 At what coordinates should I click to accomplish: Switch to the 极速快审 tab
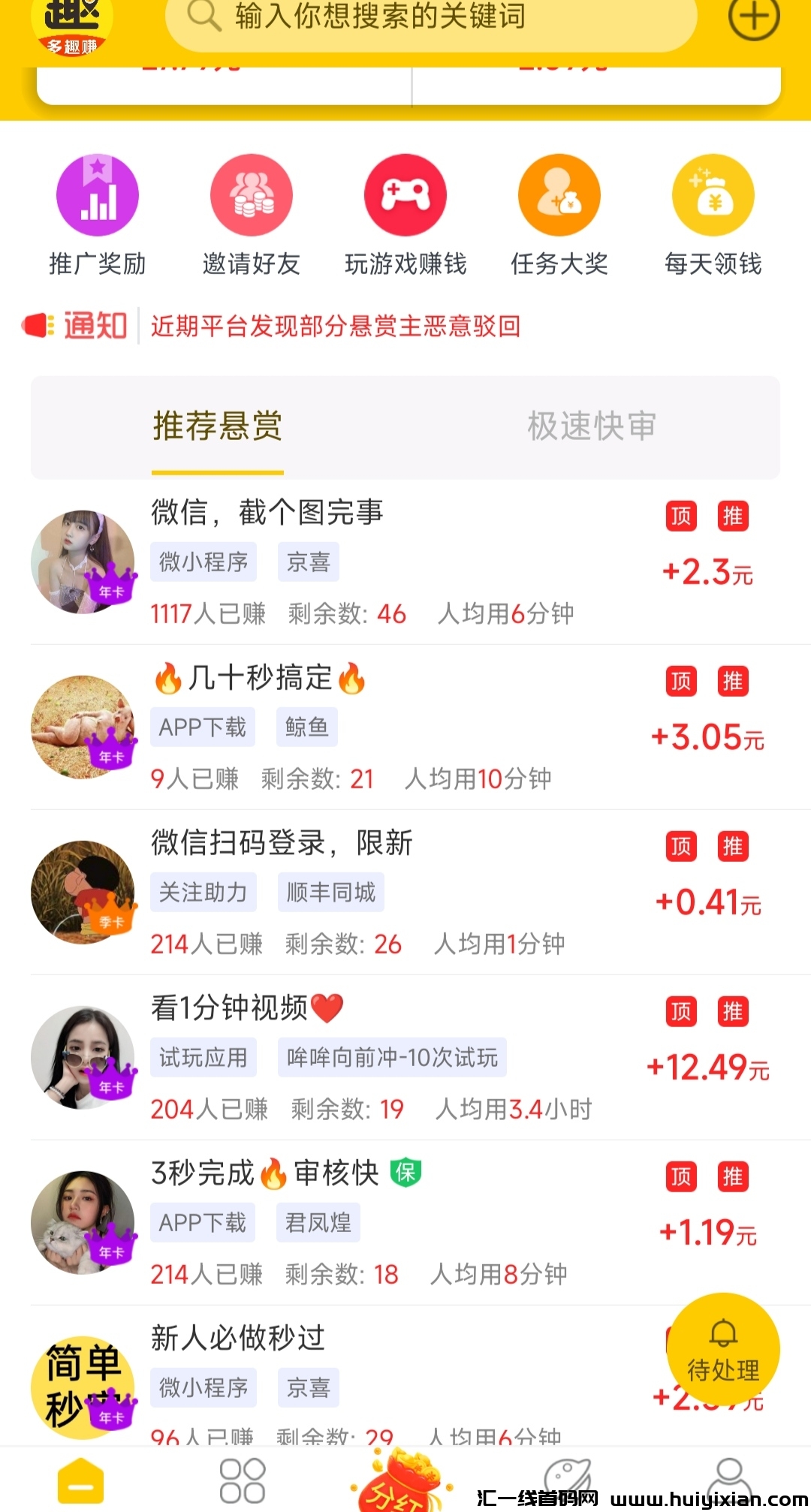click(x=592, y=426)
